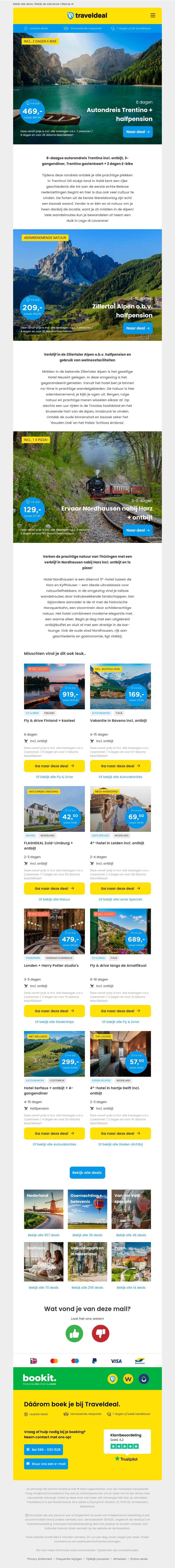Go to the Fly & drive Finland deal

pyautogui.click(x=54, y=766)
